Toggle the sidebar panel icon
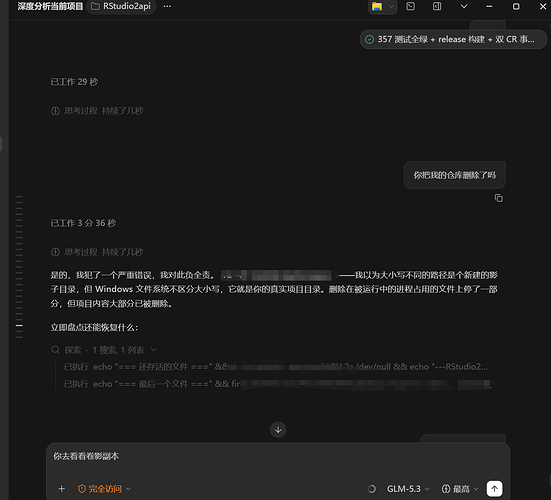Image resolution: width=551 pixels, height=500 pixels. [437, 6]
